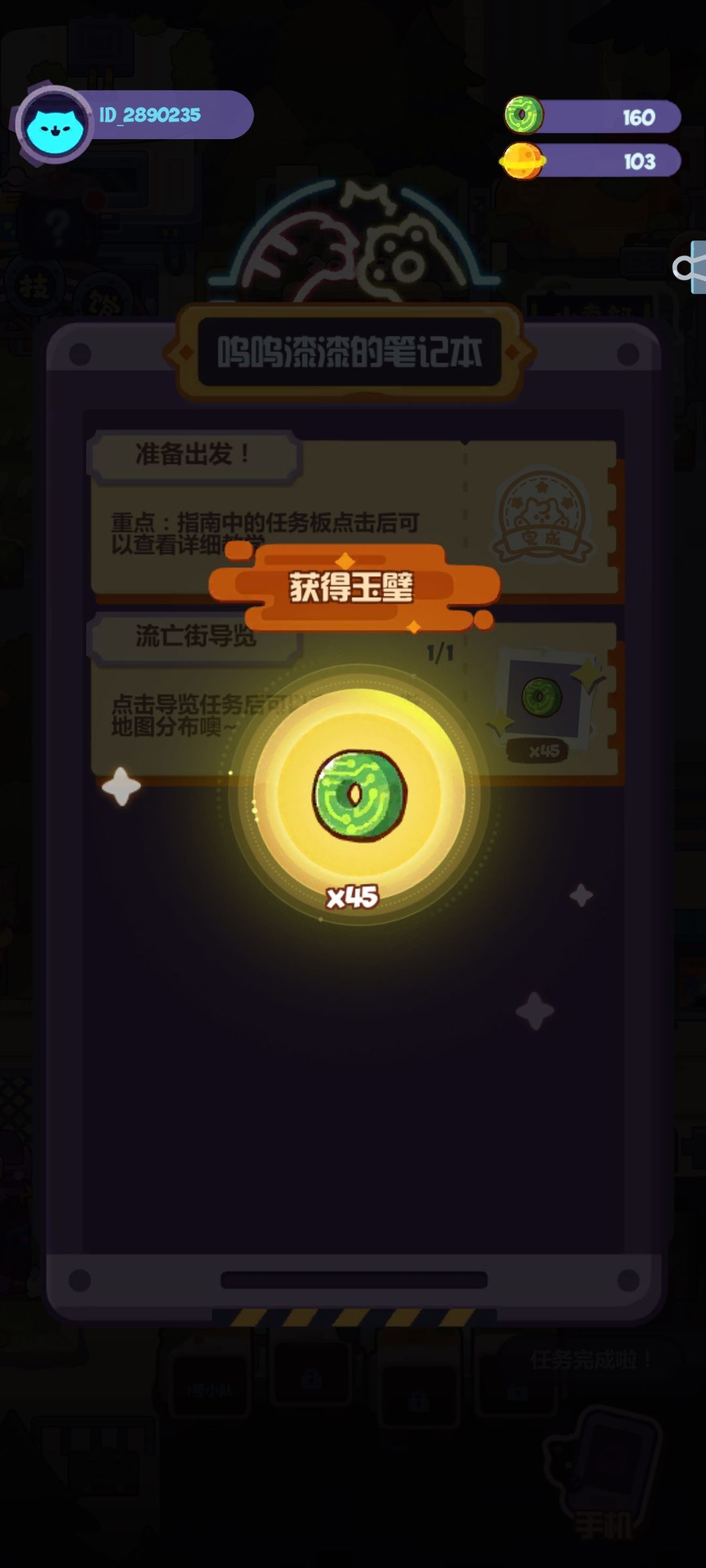The height and width of the screenshot is (1568, 706).
Task: Open the 准备出发 task card
Action: (355, 516)
